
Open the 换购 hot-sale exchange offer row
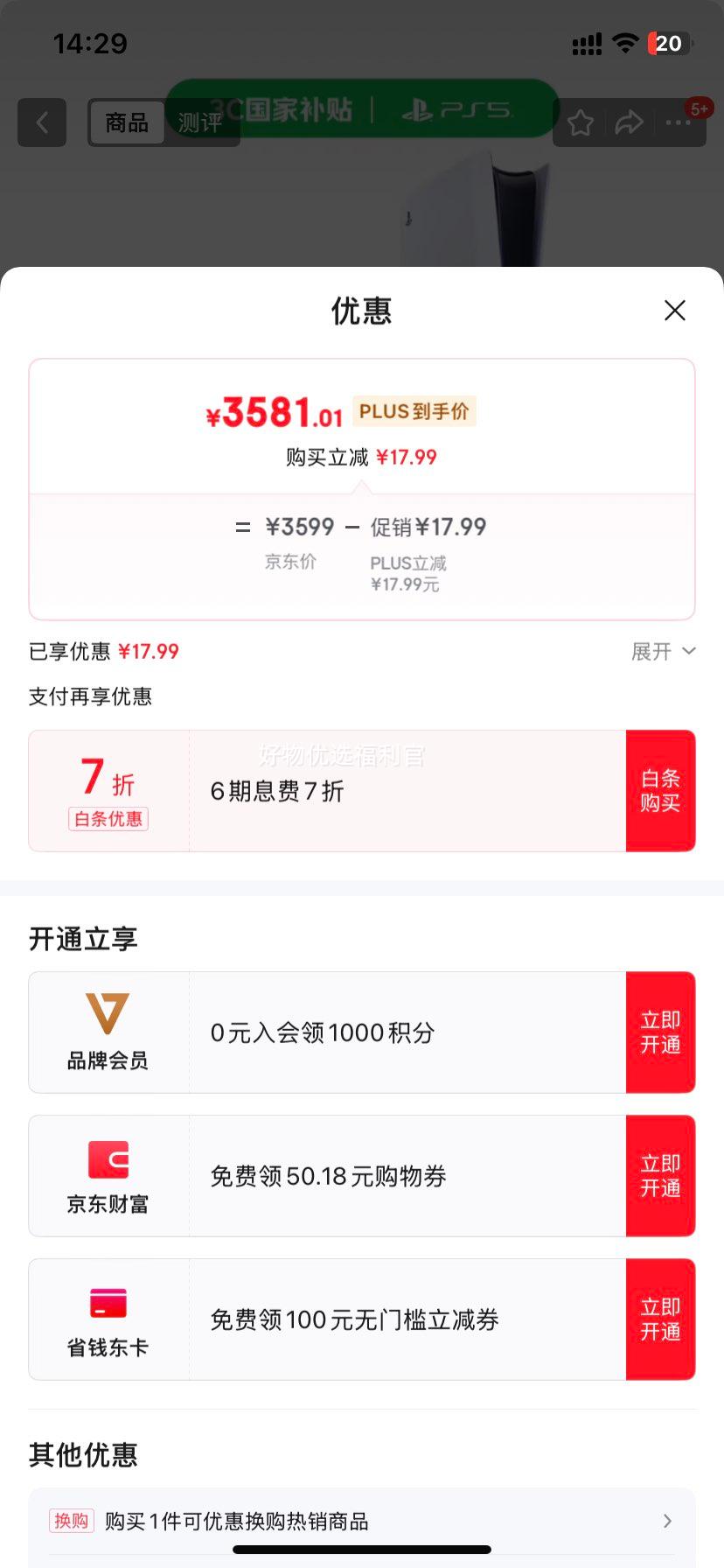click(x=362, y=1522)
